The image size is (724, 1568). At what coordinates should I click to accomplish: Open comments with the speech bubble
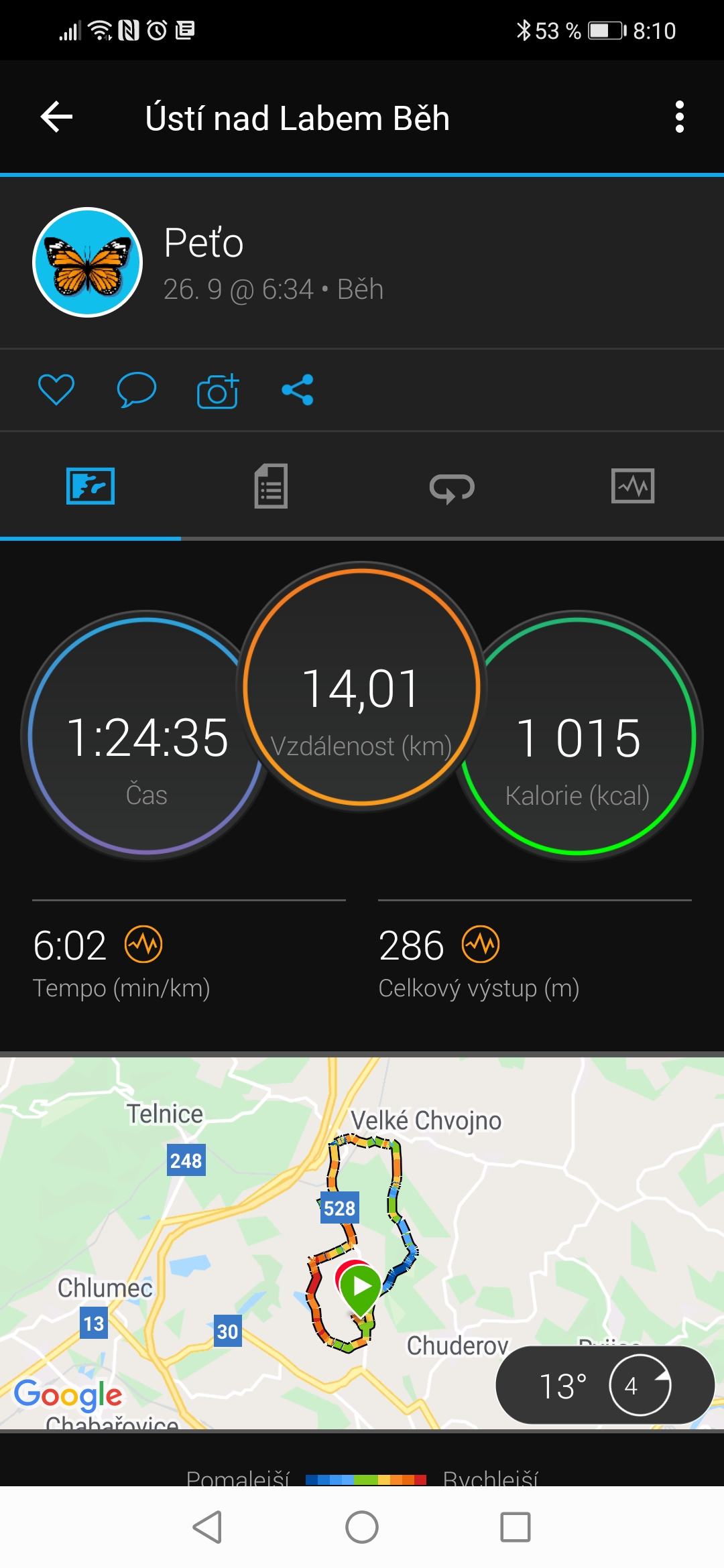(x=137, y=390)
